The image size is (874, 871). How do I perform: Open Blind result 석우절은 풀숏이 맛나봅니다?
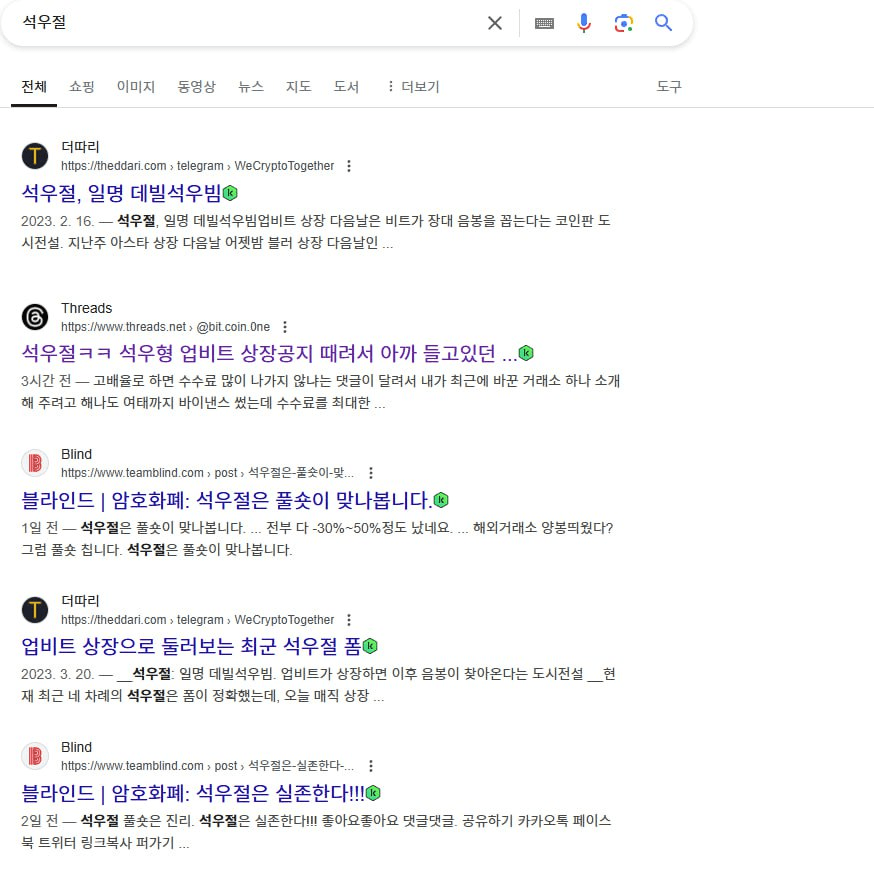(226, 500)
